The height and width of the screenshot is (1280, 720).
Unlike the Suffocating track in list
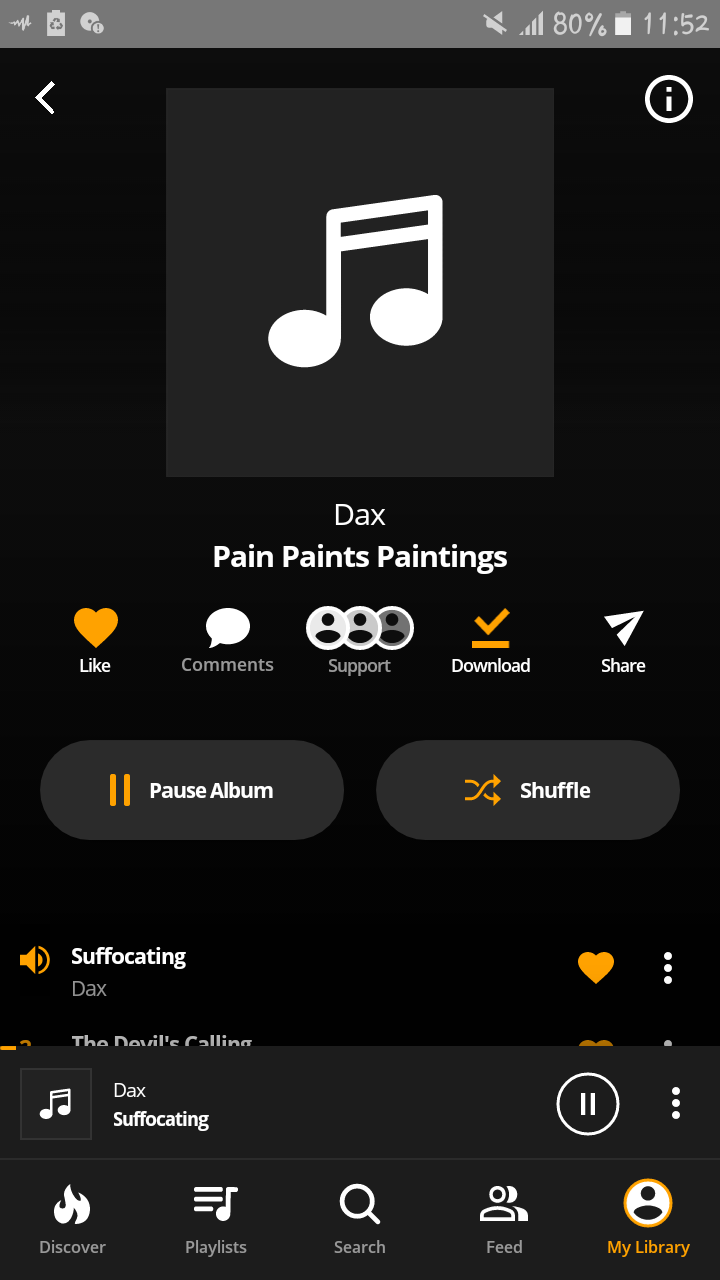pos(596,967)
